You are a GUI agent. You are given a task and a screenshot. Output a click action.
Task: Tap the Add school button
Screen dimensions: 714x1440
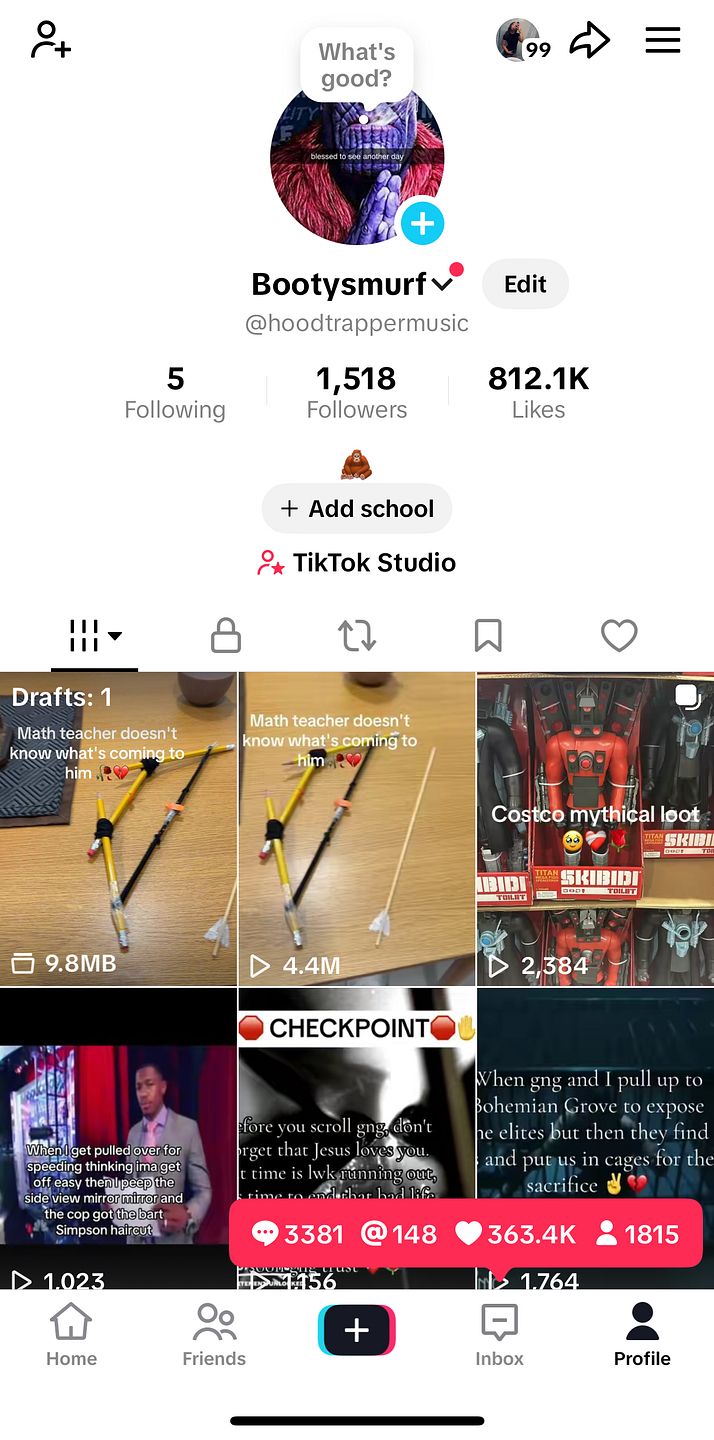(357, 509)
